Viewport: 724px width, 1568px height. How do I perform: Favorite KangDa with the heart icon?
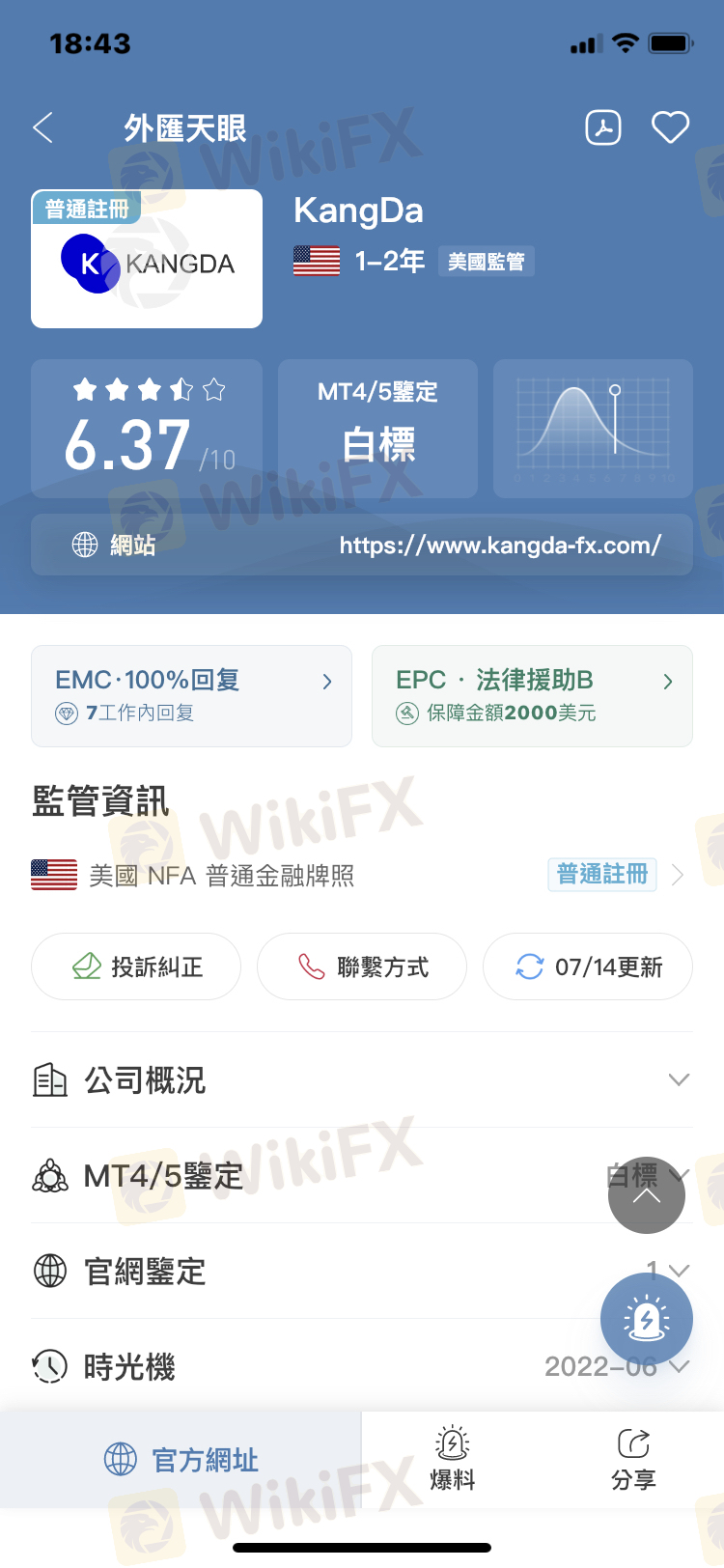coord(670,127)
